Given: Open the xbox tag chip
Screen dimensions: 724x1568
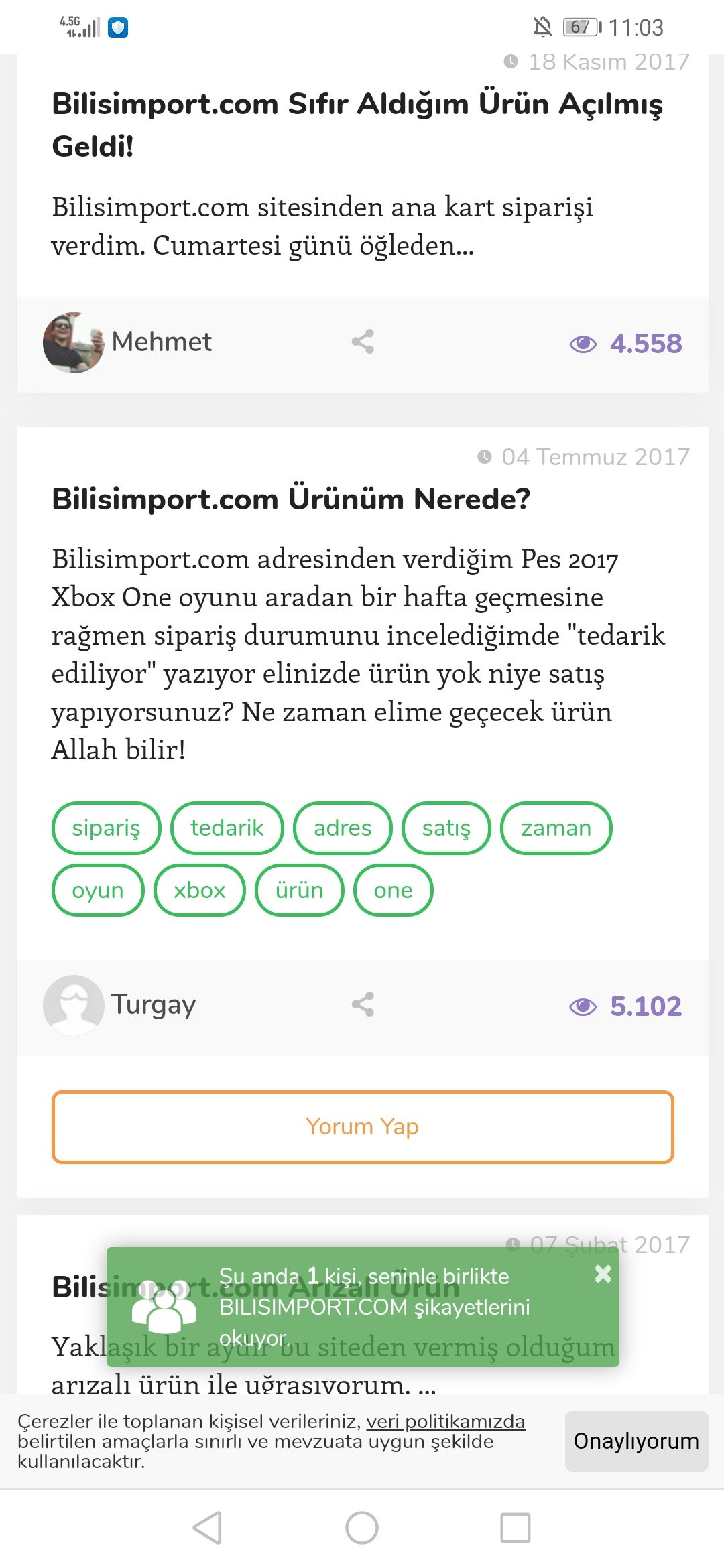Looking at the screenshot, I should (199, 891).
